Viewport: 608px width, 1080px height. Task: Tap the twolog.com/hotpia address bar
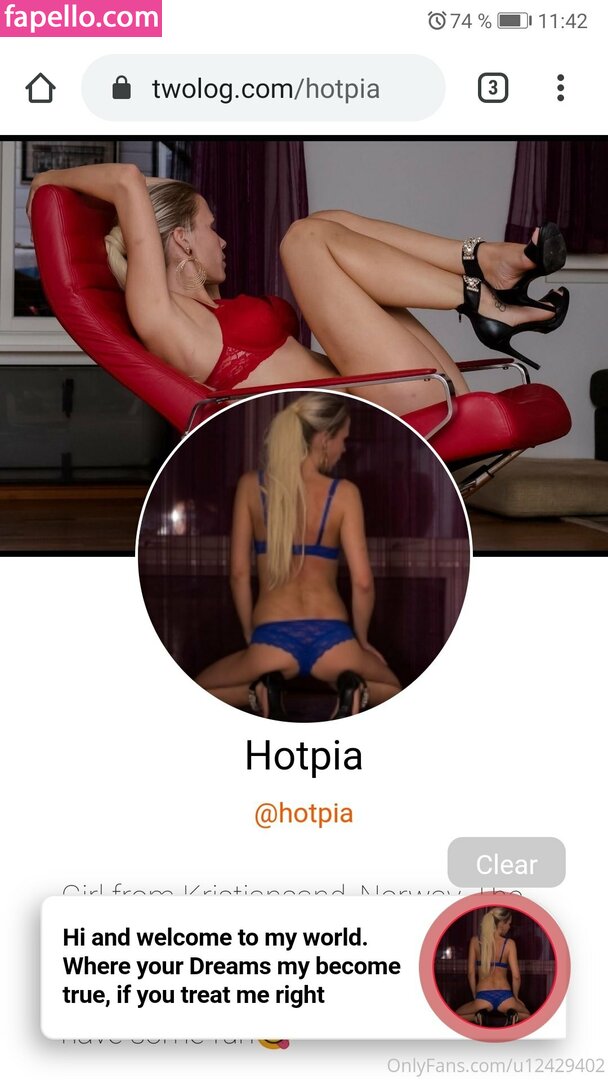click(x=264, y=89)
